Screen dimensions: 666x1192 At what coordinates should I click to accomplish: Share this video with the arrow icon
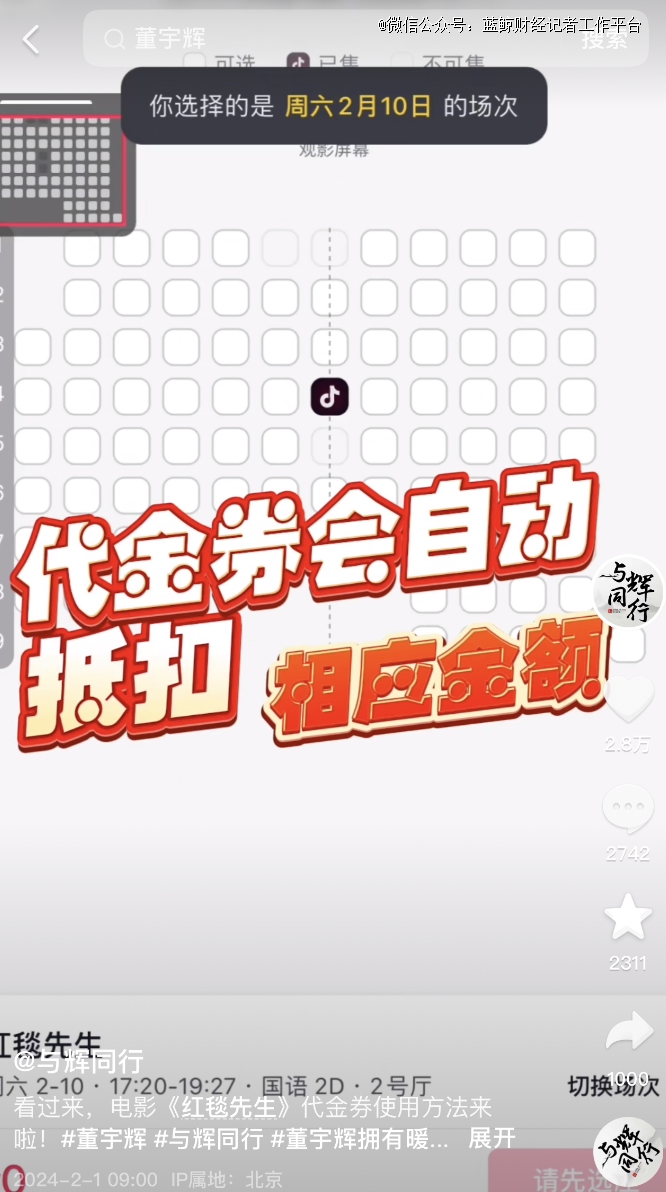[628, 1032]
